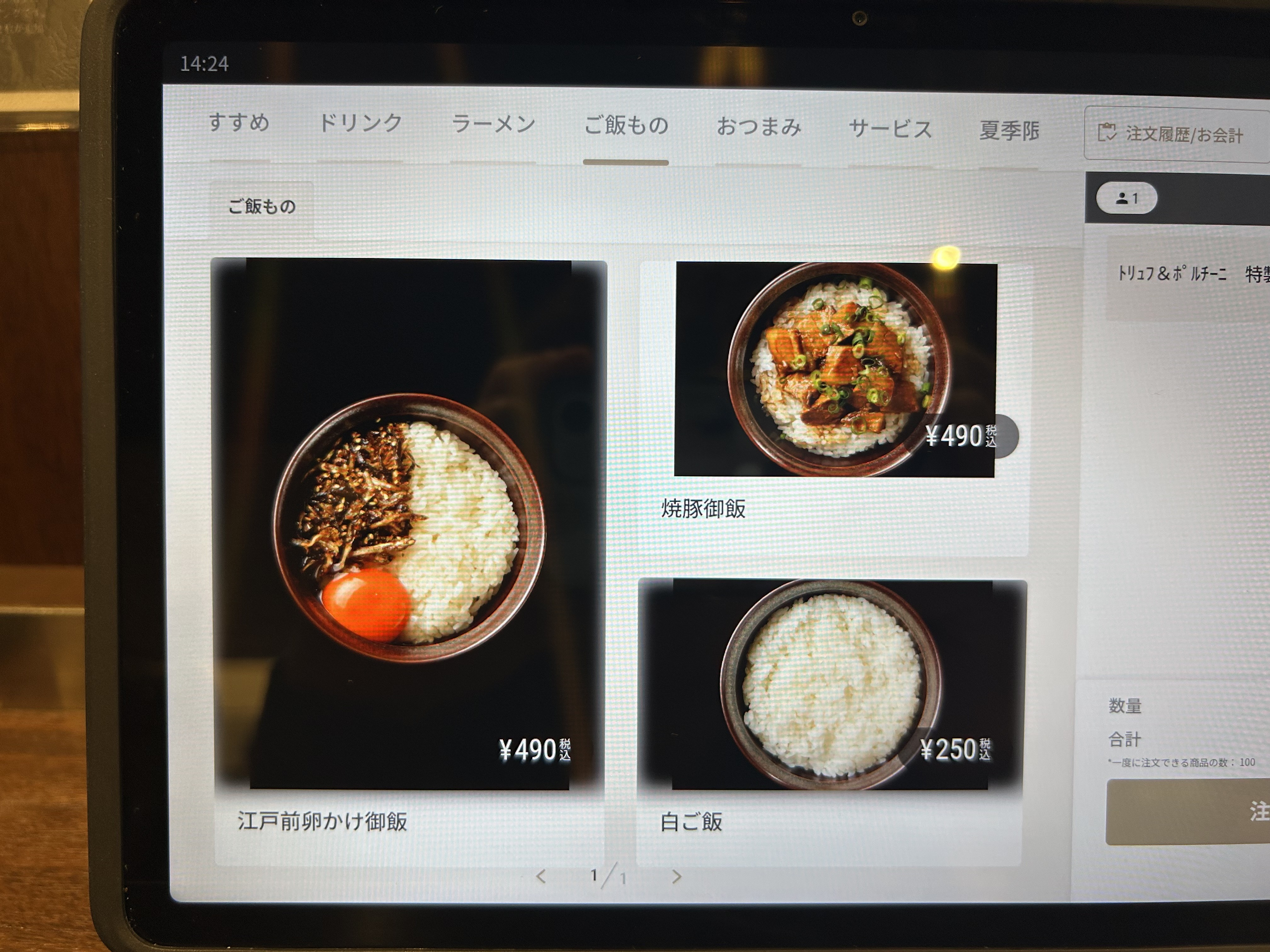Image resolution: width=1270 pixels, height=952 pixels.
Task: Switch to the すすめ tab
Action: click(239, 123)
